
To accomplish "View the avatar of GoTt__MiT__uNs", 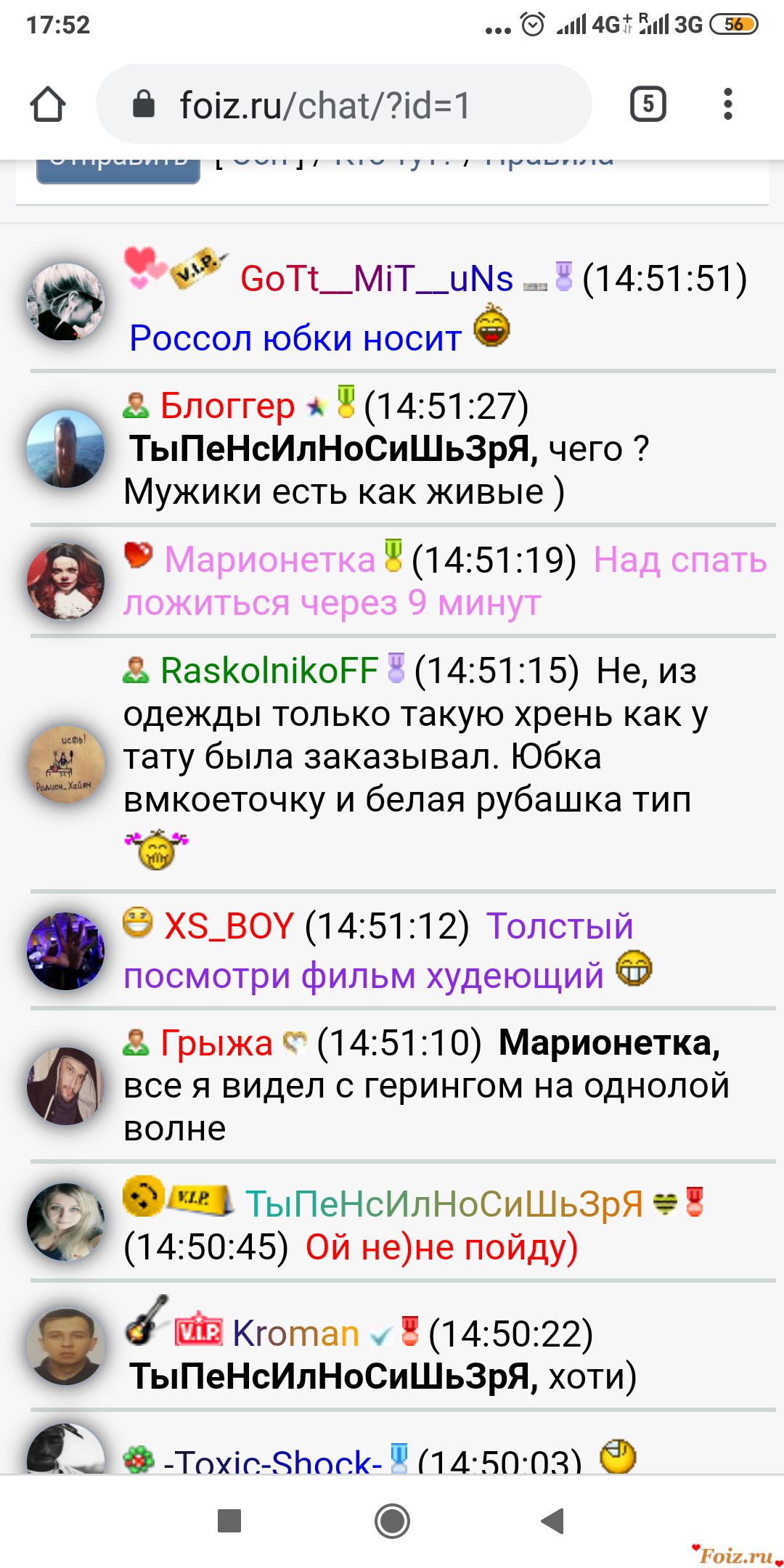I will pos(65,302).
